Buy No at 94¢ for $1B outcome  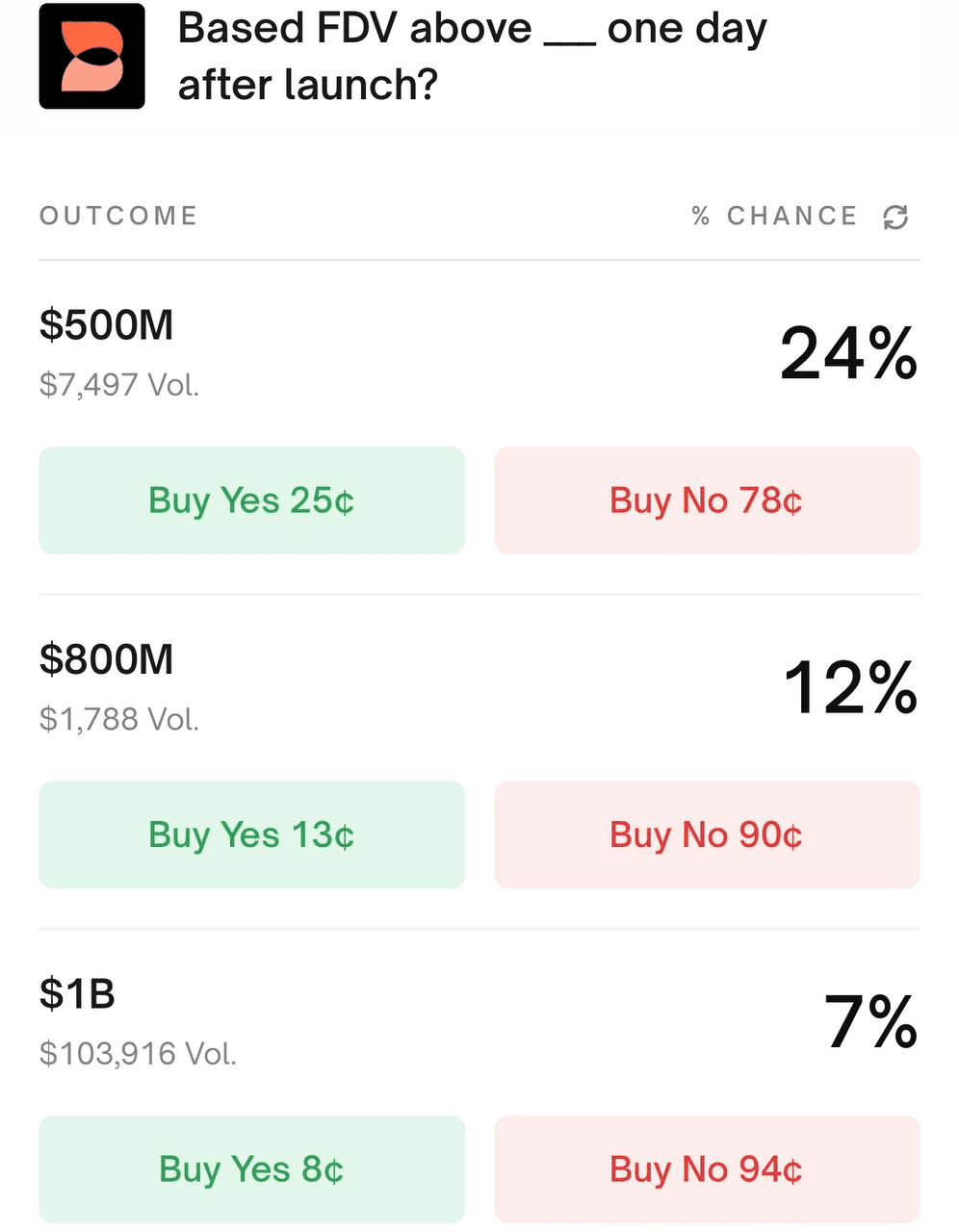[x=707, y=1169]
